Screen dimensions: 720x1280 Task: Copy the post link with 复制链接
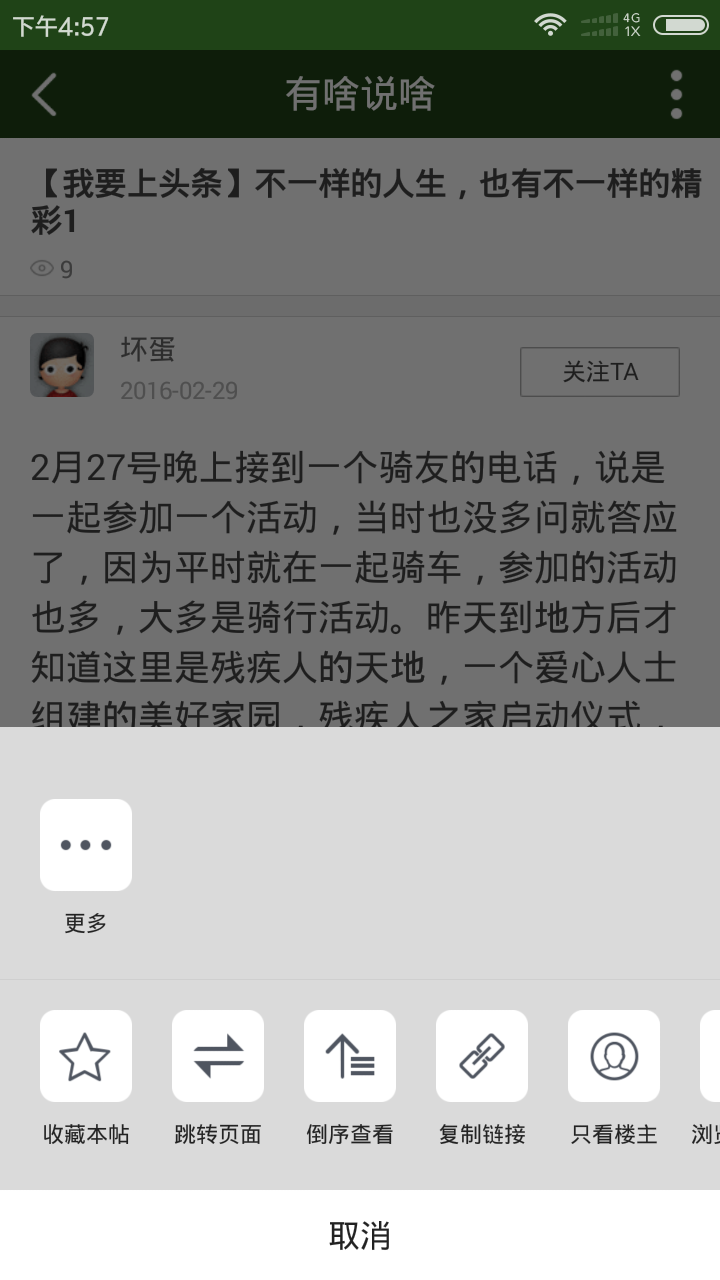pyautogui.click(x=482, y=1056)
